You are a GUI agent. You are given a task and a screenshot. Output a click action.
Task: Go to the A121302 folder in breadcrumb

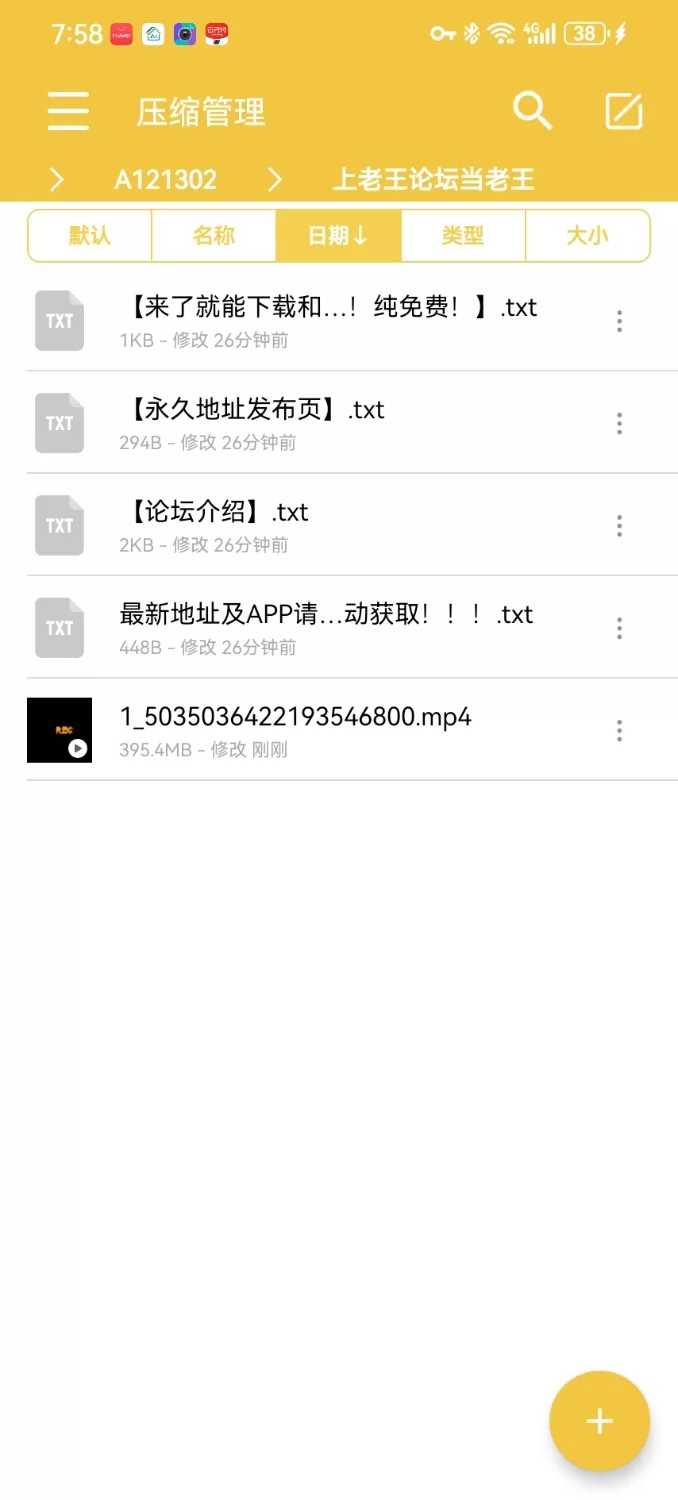pos(165,180)
